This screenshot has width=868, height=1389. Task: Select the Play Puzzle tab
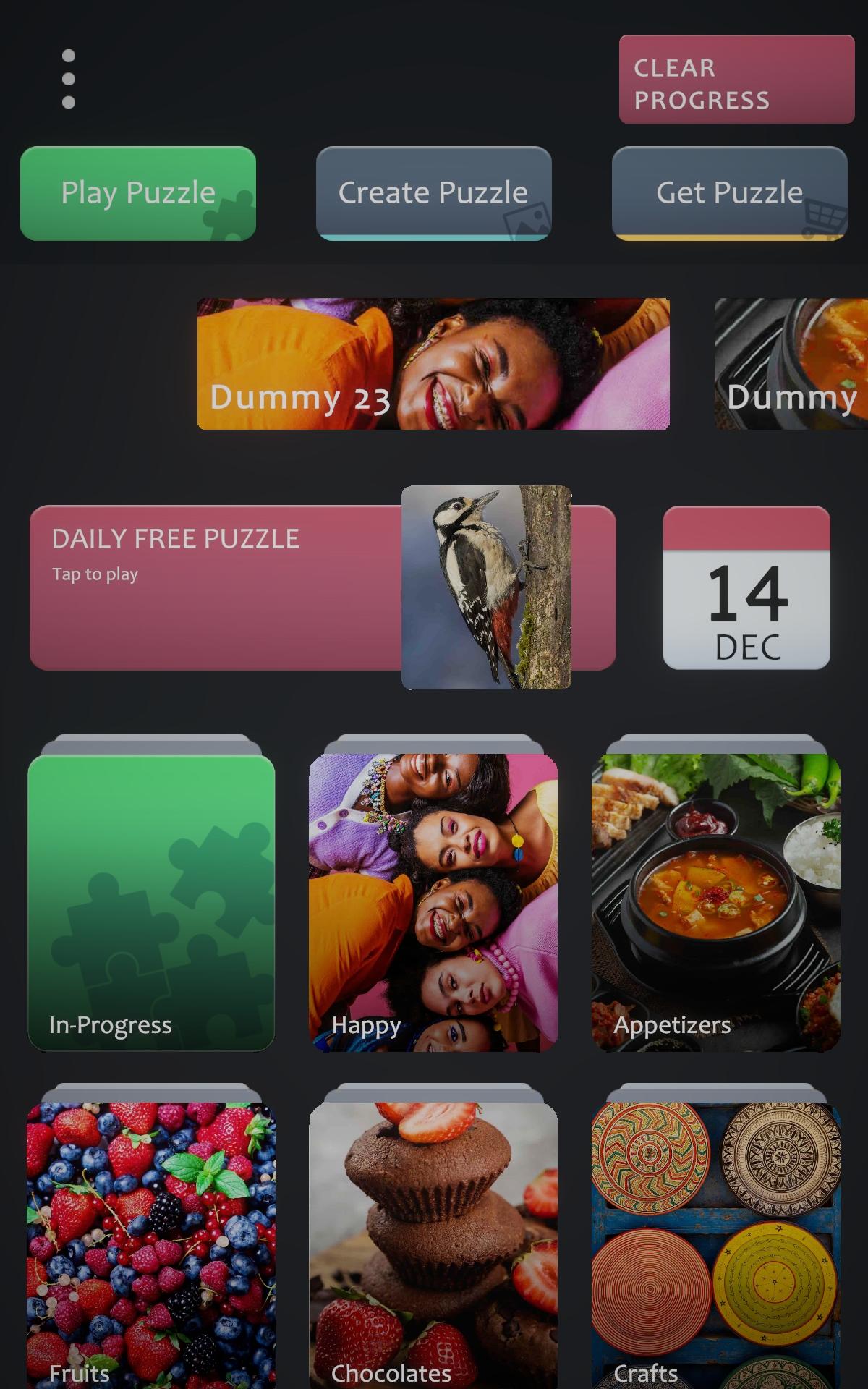[x=138, y=193]
